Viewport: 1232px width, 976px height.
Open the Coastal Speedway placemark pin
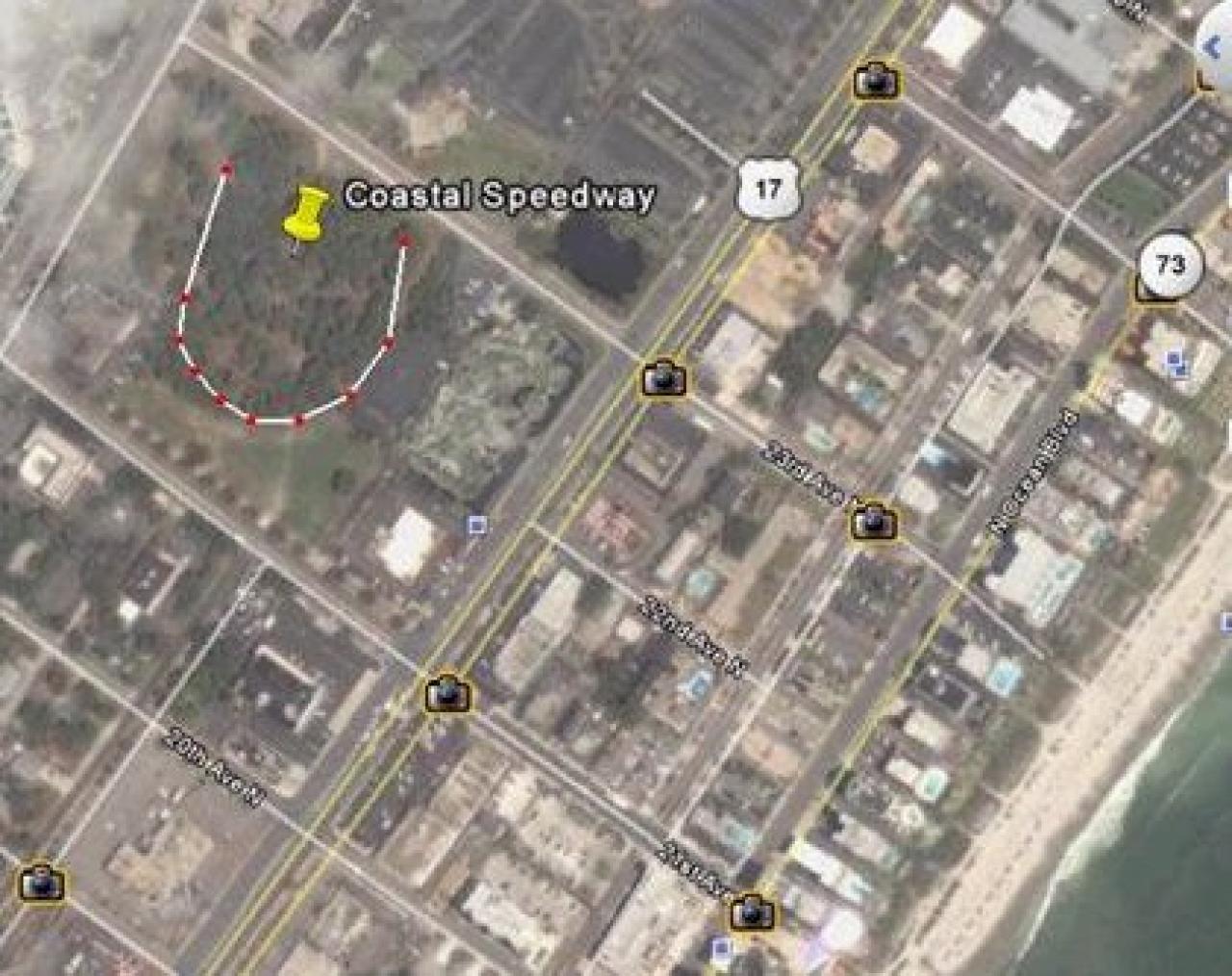(x=305, y=216)
